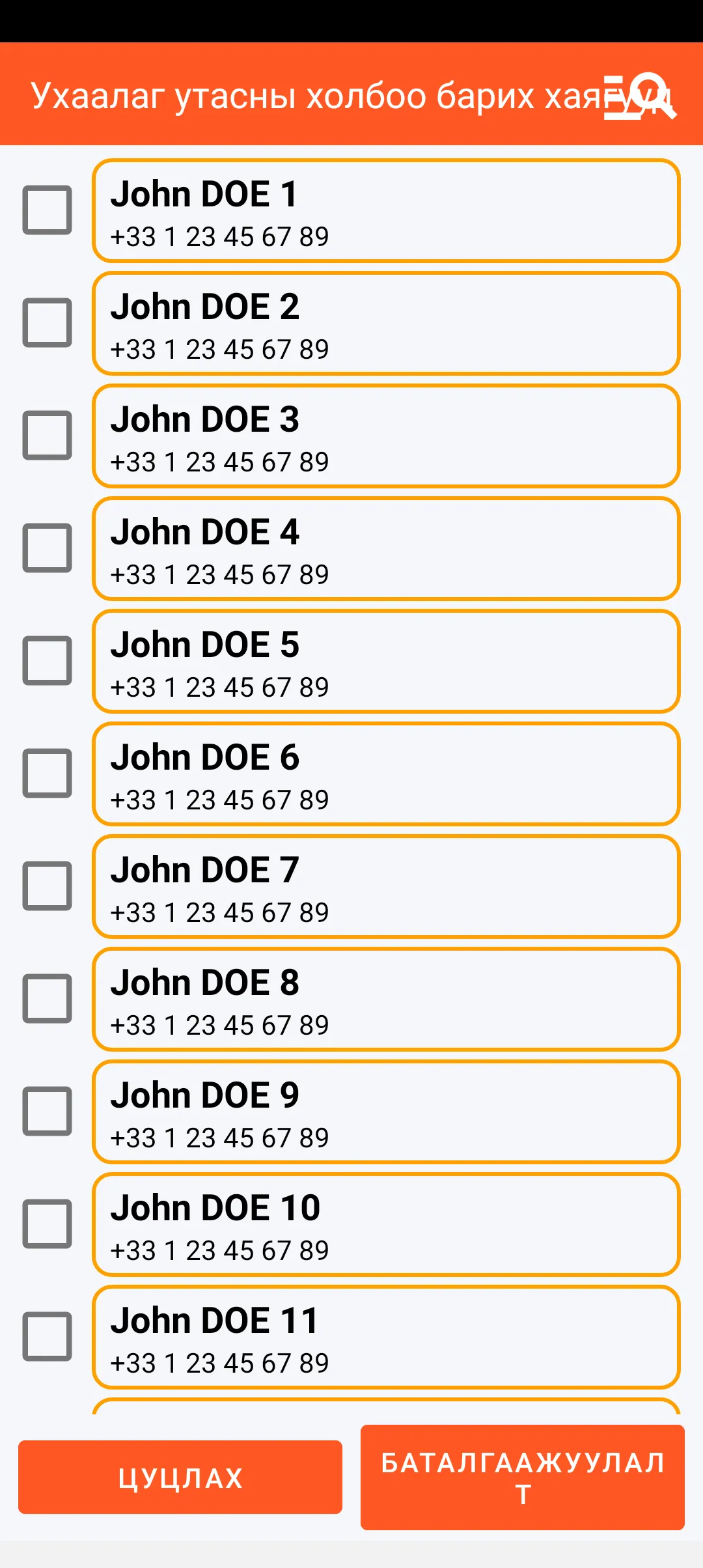703x1568 pixels.
Task: Open the John DOE 6 contact card
Action: coord(386,774)
